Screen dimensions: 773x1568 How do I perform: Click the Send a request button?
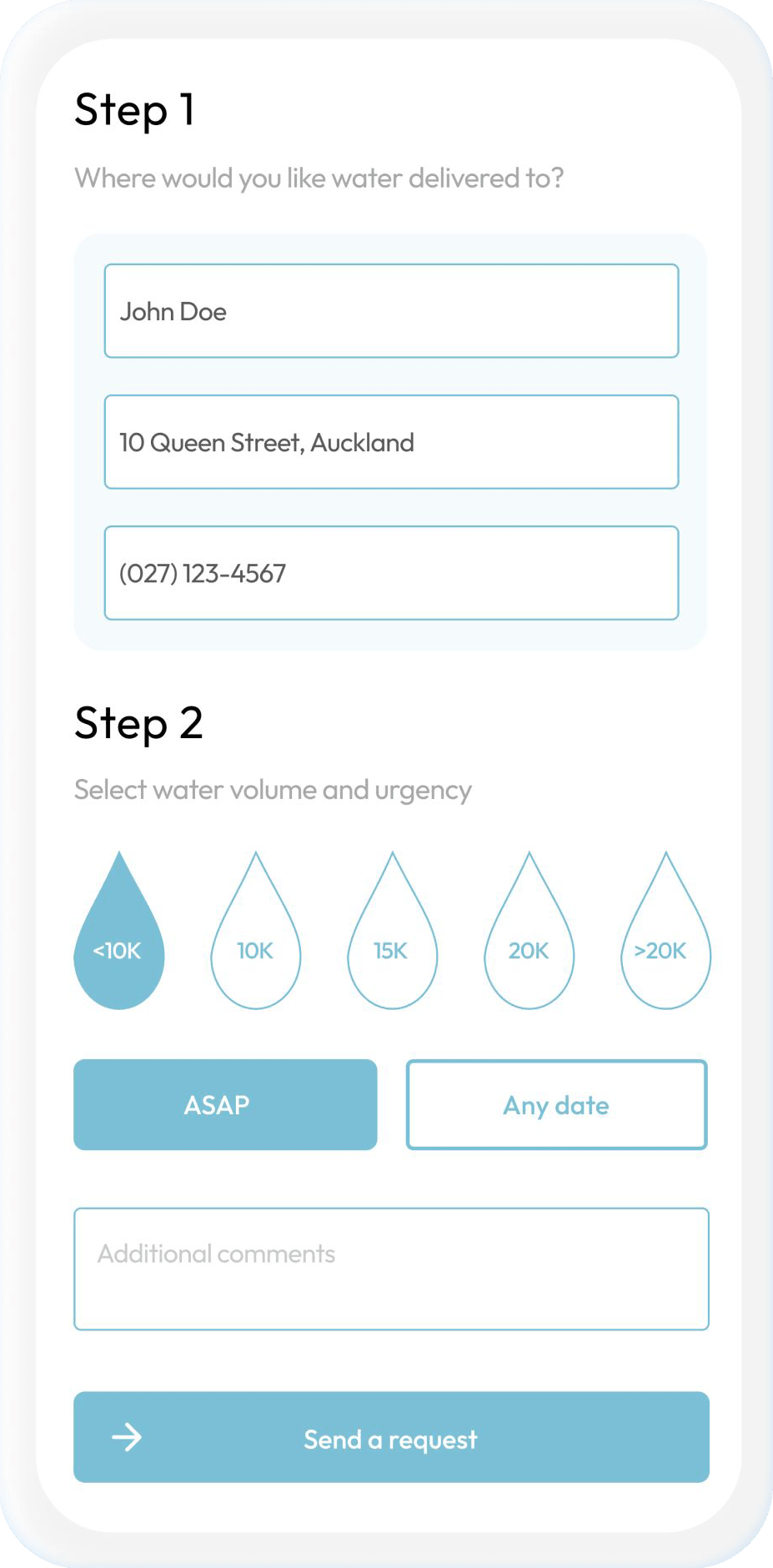coord(390,1438)
